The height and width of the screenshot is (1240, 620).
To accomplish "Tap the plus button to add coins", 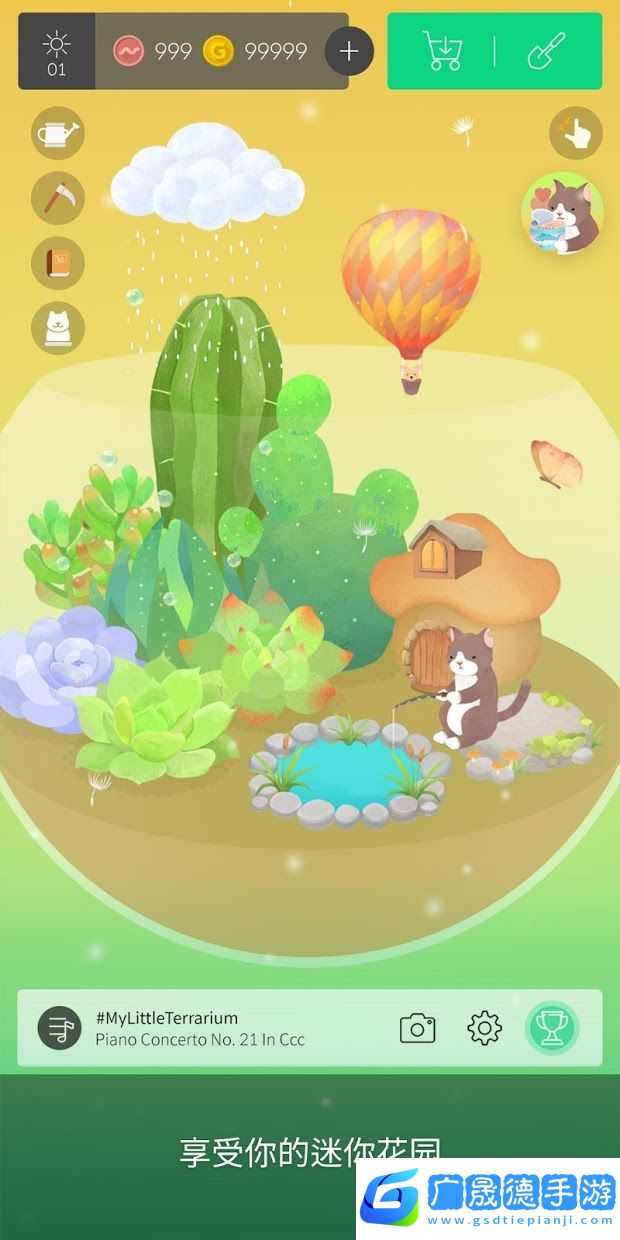I will (349, 51).
